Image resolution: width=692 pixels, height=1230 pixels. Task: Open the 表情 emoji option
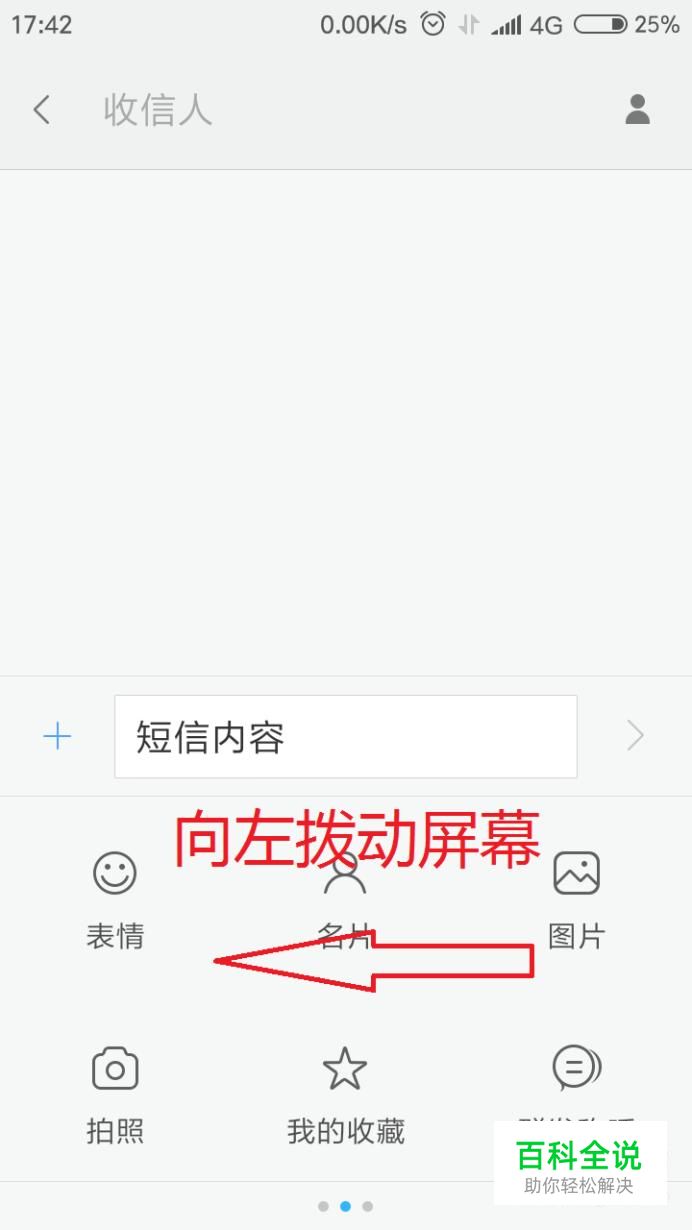[115, 899]
